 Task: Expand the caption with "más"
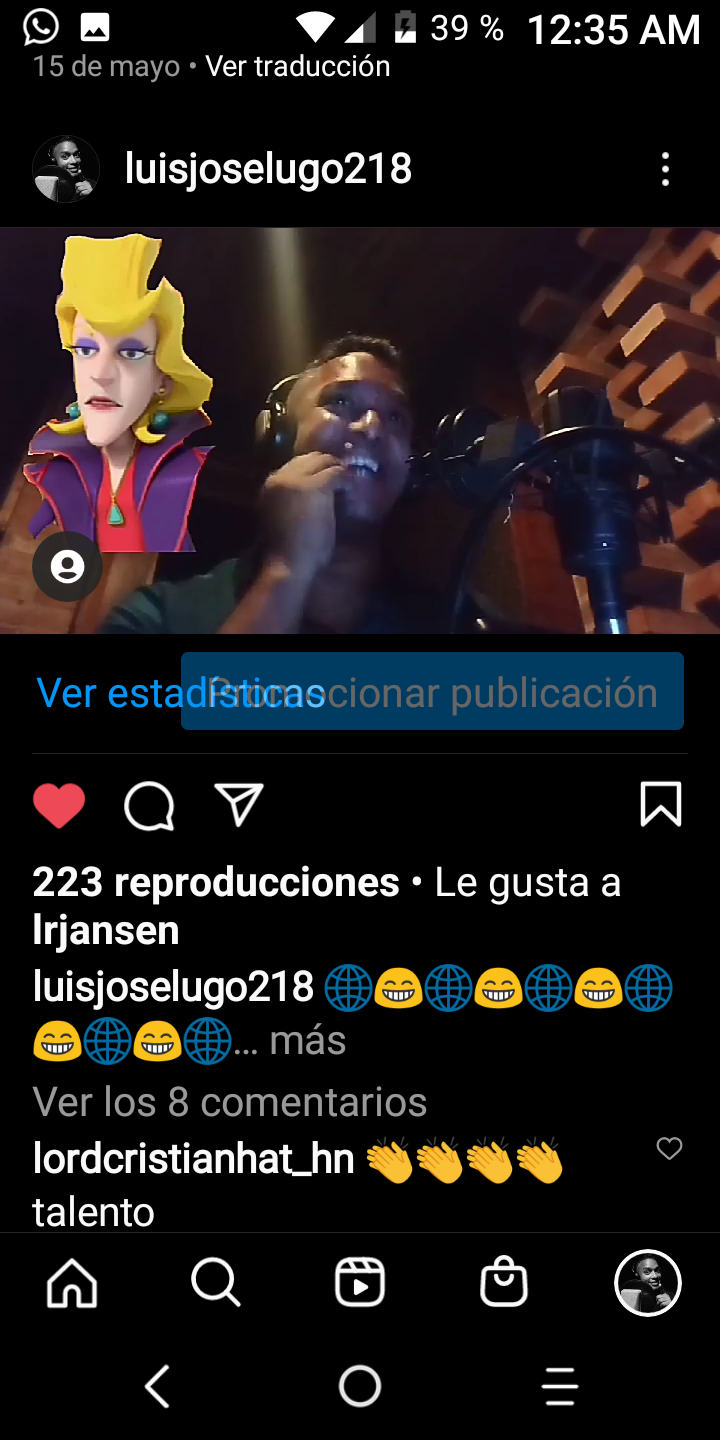(308, 1040)
